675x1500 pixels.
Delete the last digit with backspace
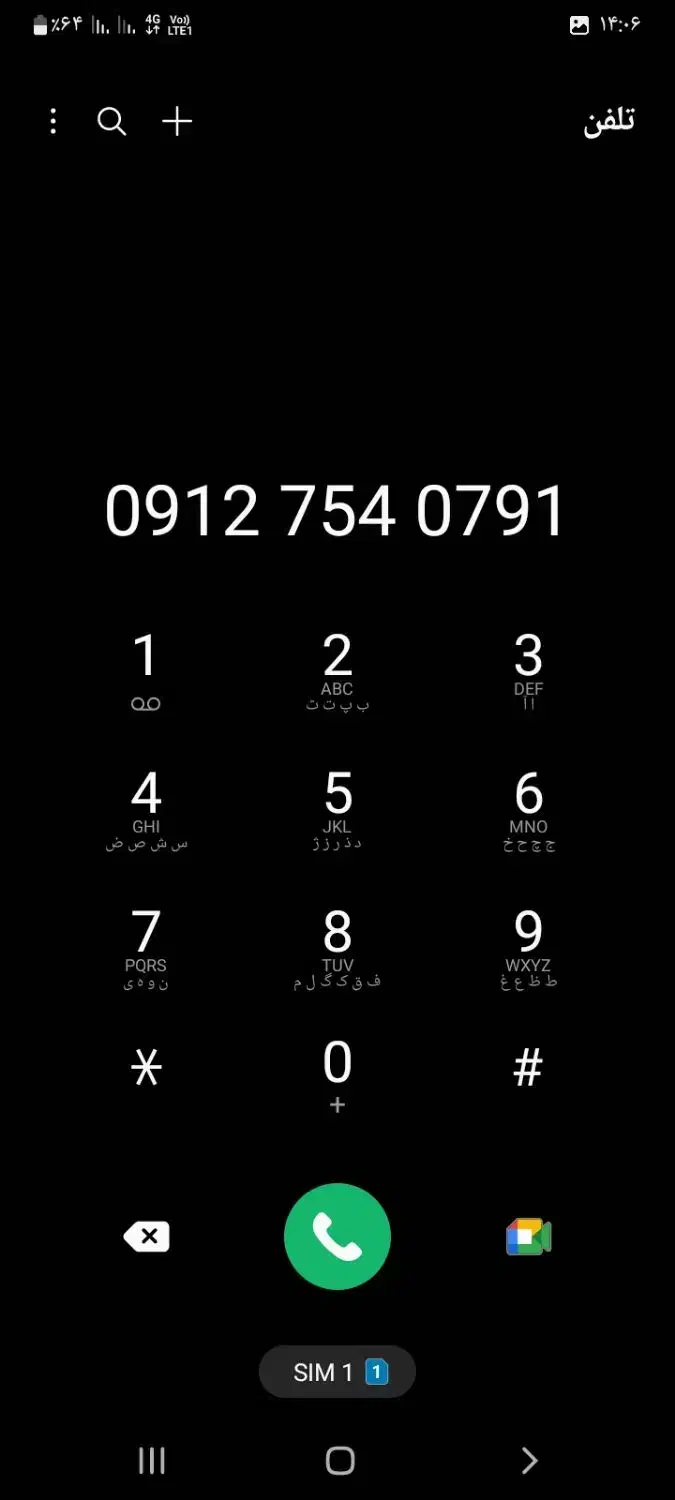(146, 1237)
